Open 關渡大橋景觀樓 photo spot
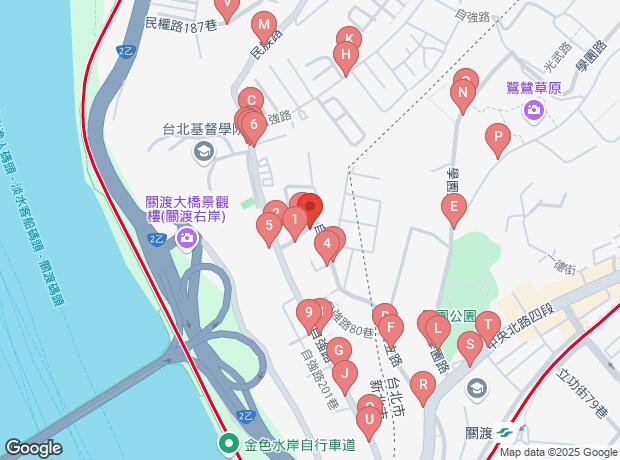Screen dimensions: 620x460 [187, 238]
